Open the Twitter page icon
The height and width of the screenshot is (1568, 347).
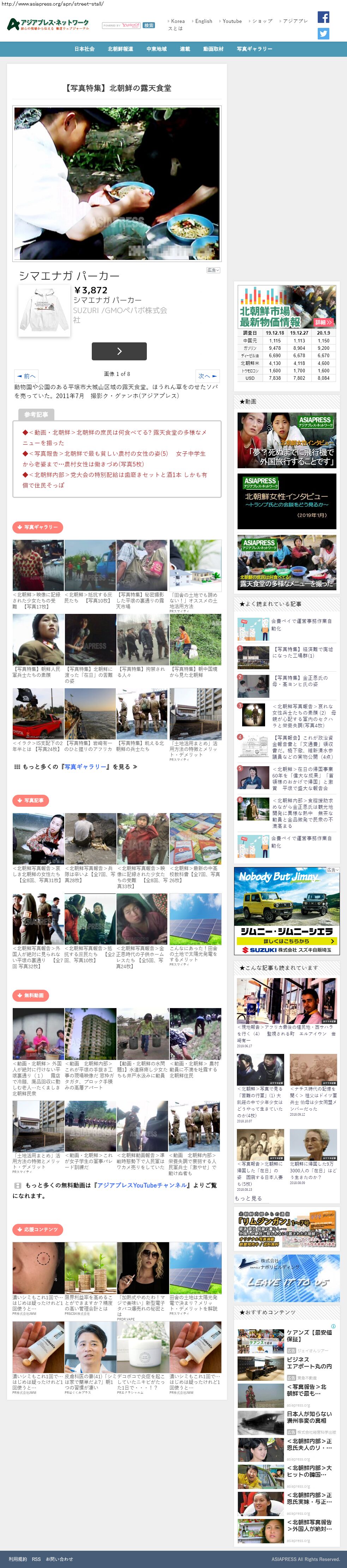[323, 34]
